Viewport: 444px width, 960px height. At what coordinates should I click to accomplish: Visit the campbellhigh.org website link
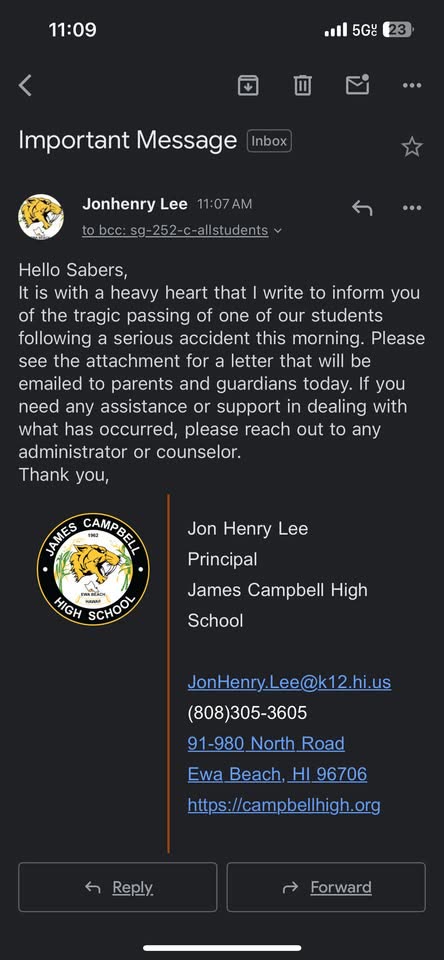coord(284,804)
